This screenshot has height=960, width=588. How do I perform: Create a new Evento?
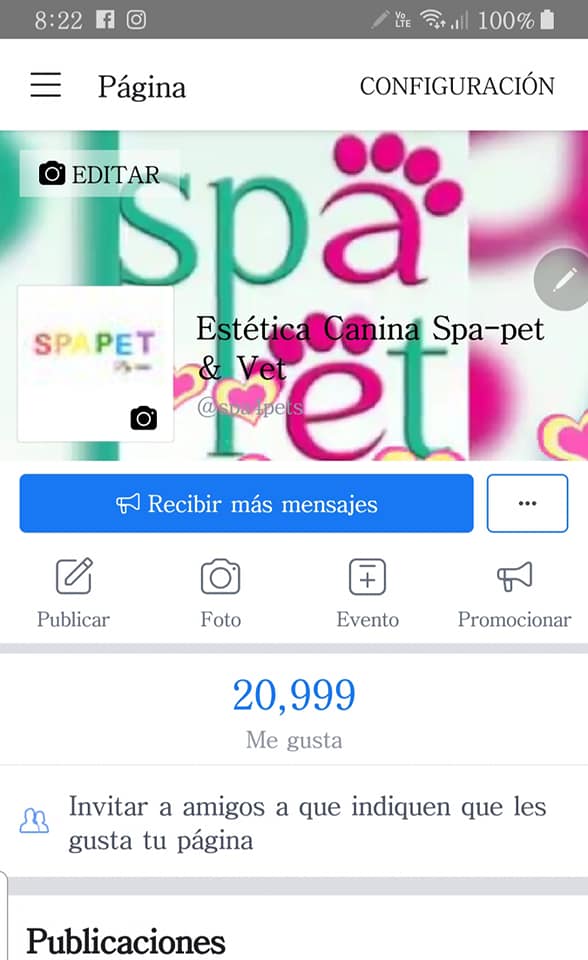click(x=368, y=593)
